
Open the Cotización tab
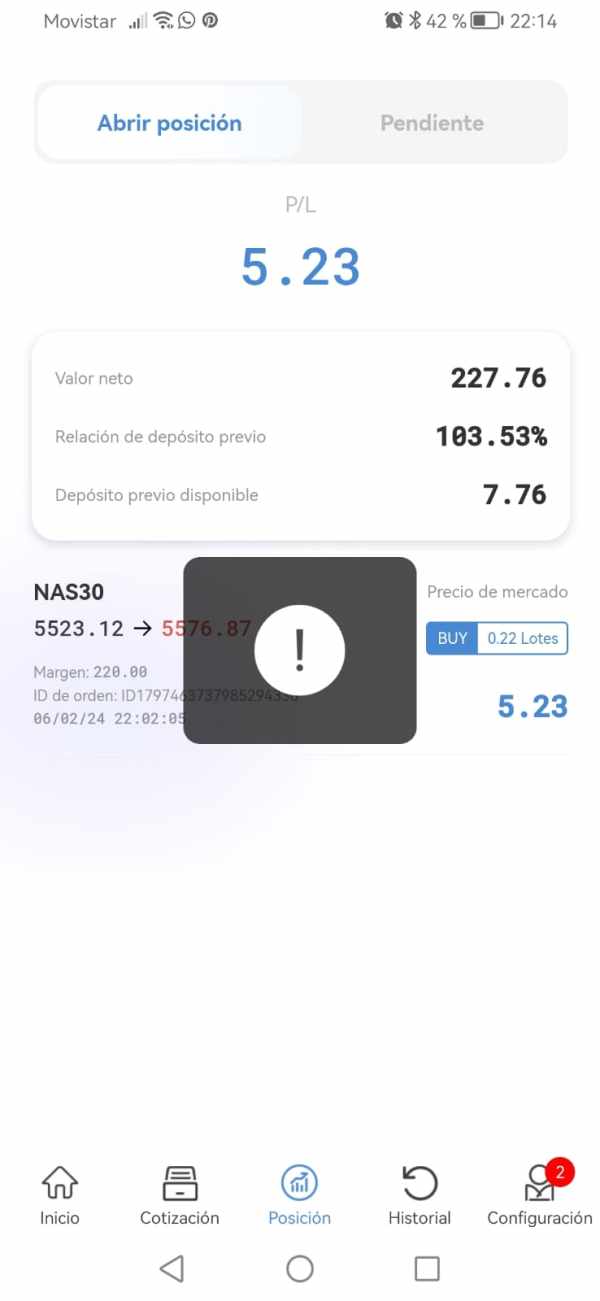coord(180,1195)
